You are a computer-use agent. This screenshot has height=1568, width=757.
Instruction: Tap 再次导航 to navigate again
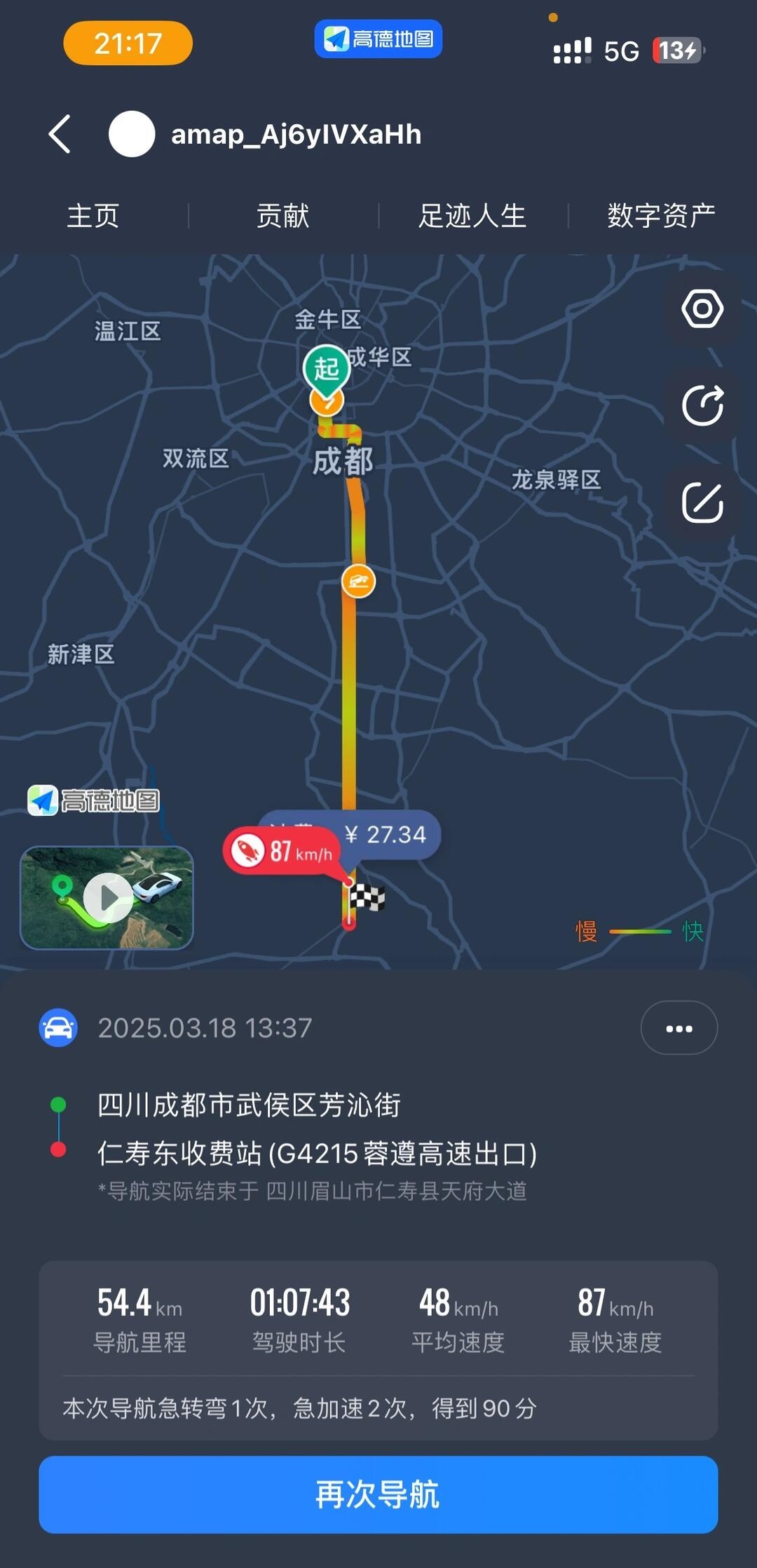(378, 1494)
